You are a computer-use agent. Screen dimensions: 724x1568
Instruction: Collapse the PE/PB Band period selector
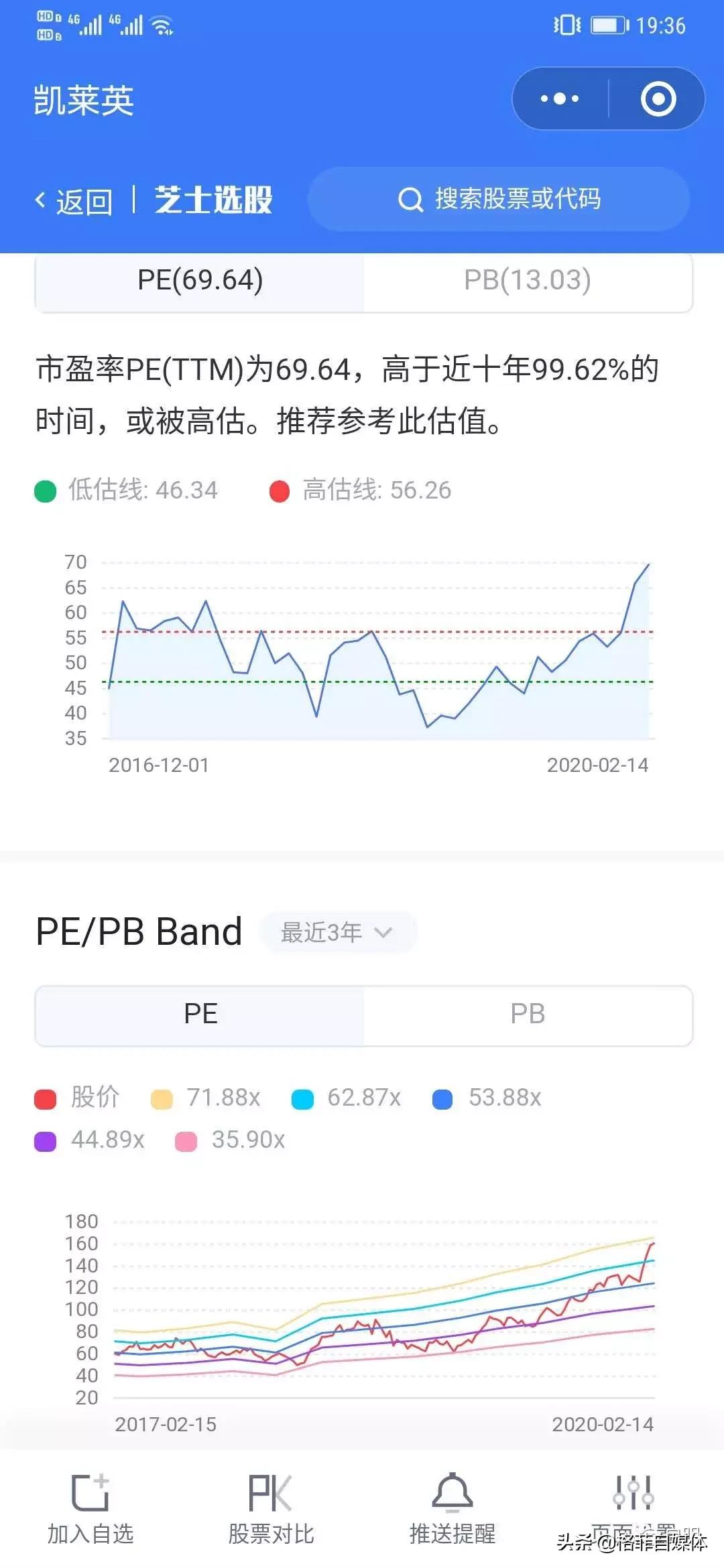pyautogui.click(x=383, y=931)
